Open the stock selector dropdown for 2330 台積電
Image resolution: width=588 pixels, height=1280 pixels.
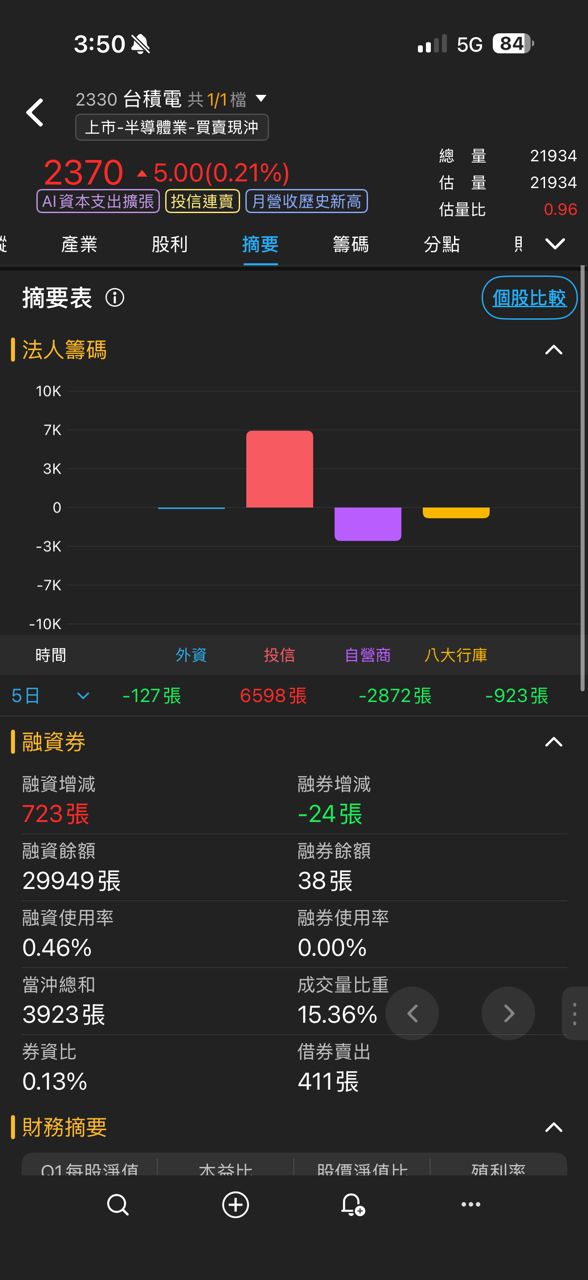click(261, 99)
